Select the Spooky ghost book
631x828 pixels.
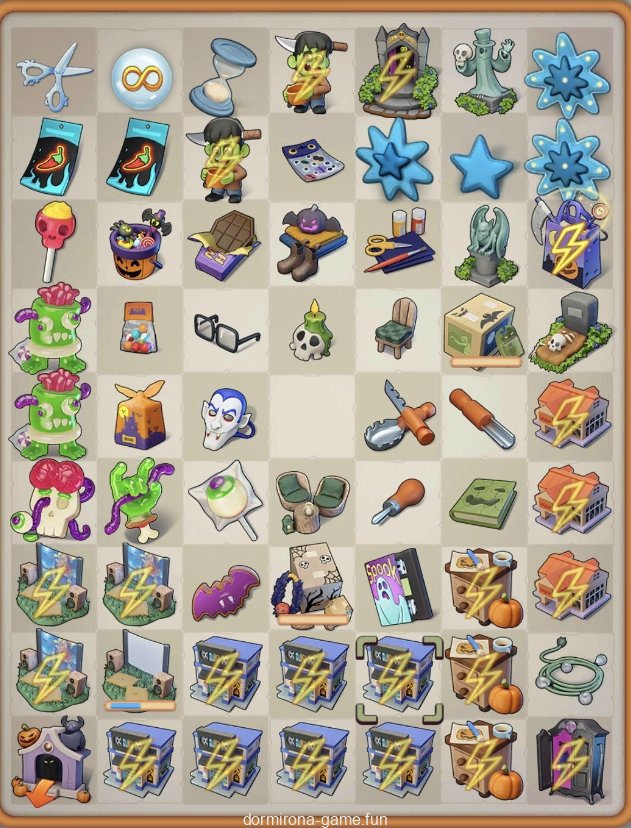tap(398, 587)
